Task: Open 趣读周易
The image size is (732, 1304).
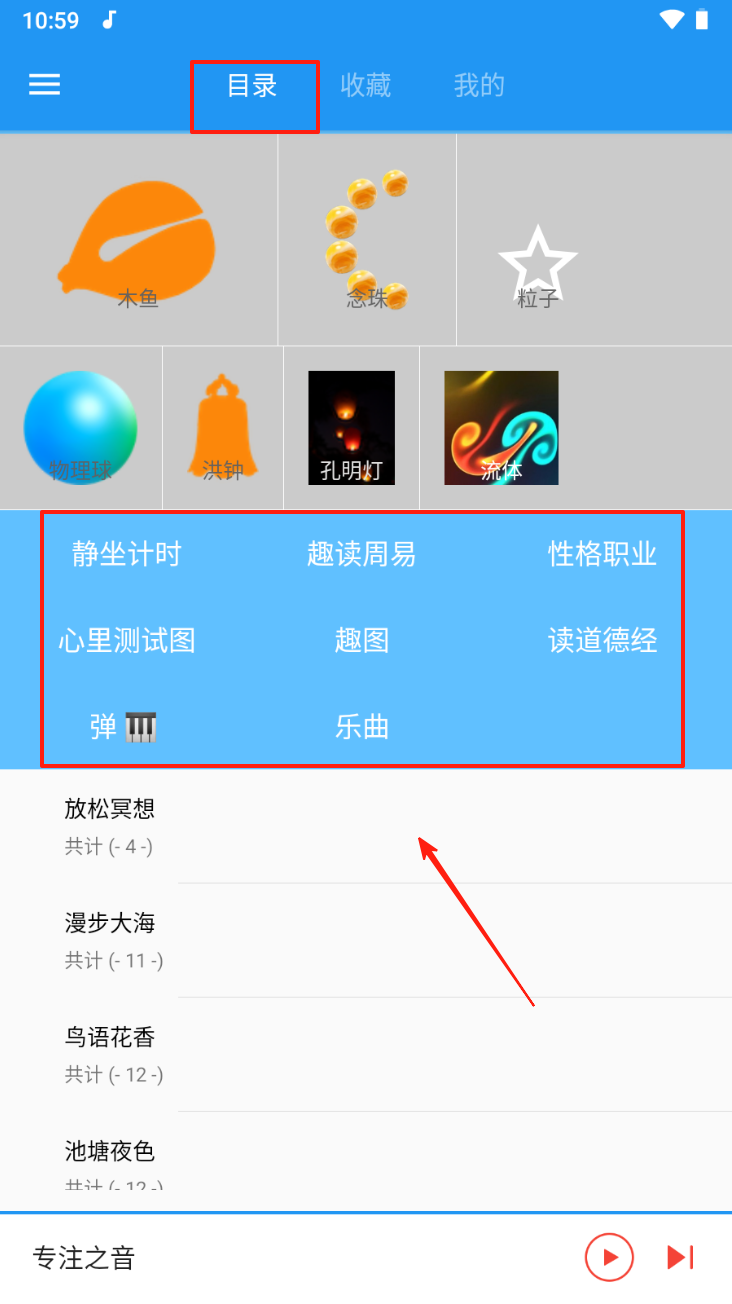Action: (x=361, y=554)
